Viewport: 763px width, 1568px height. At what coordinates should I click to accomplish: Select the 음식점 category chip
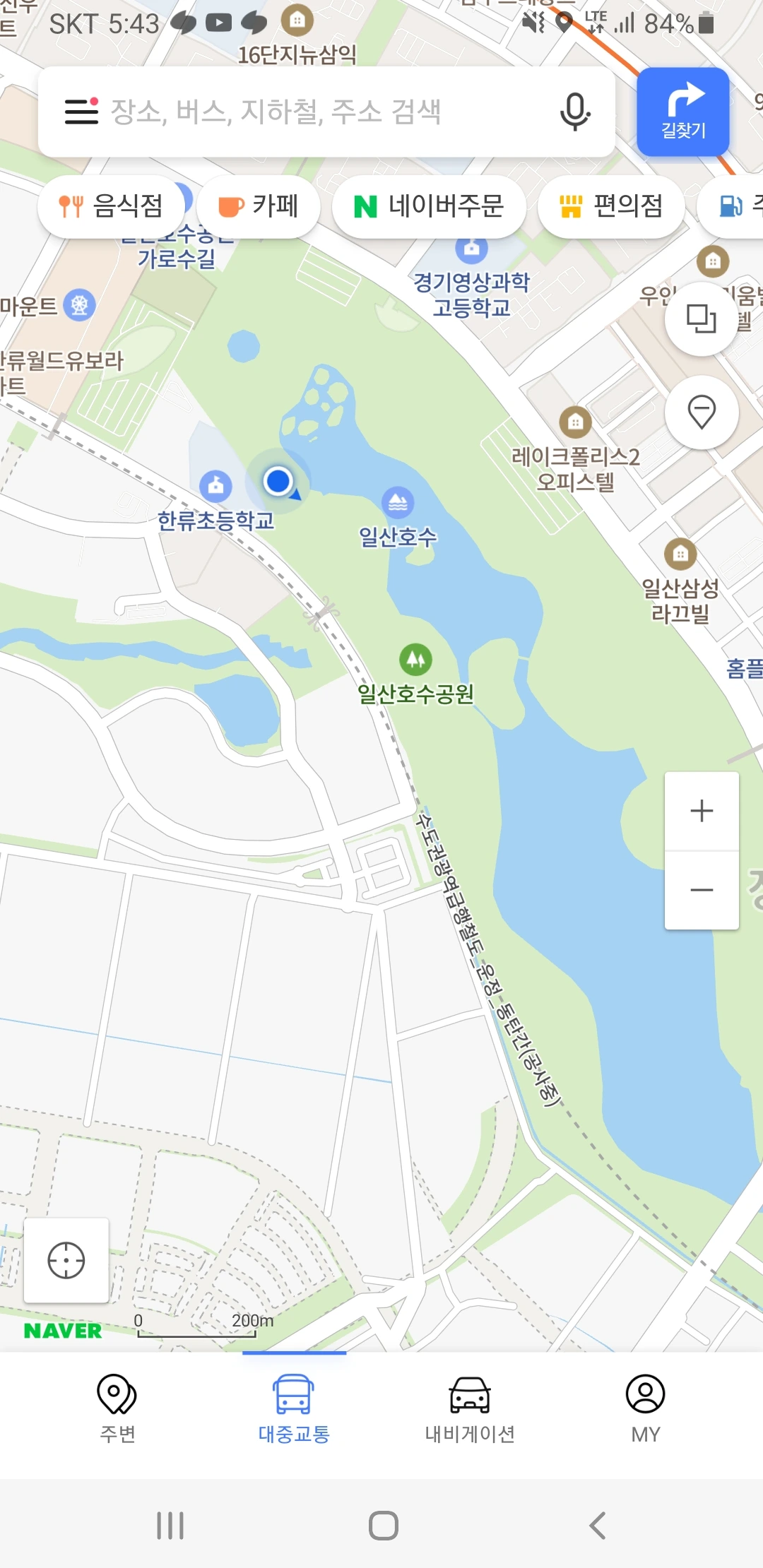coord(111,206)
